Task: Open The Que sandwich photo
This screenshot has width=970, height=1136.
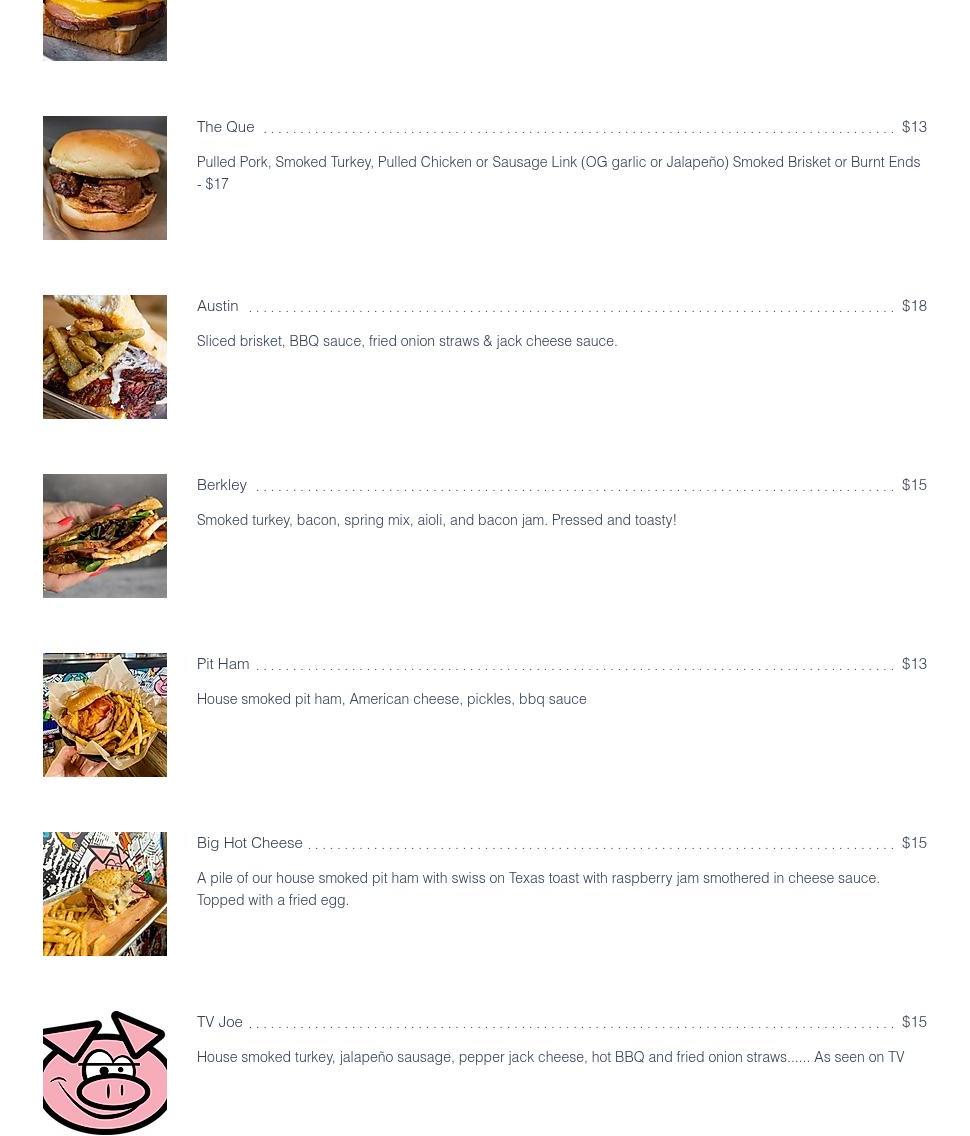Action: point(105,178)
